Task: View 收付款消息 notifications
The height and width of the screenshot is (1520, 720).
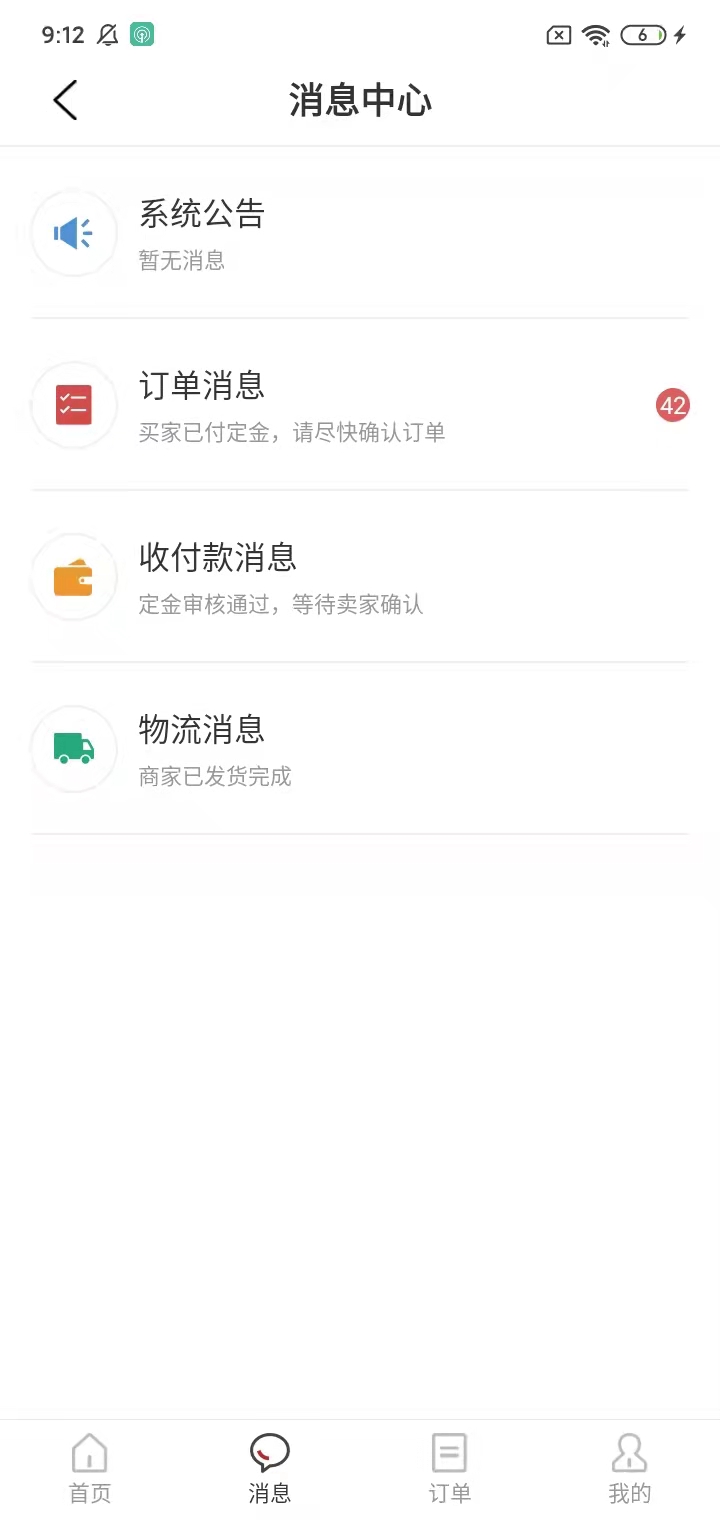Action: 360,577
